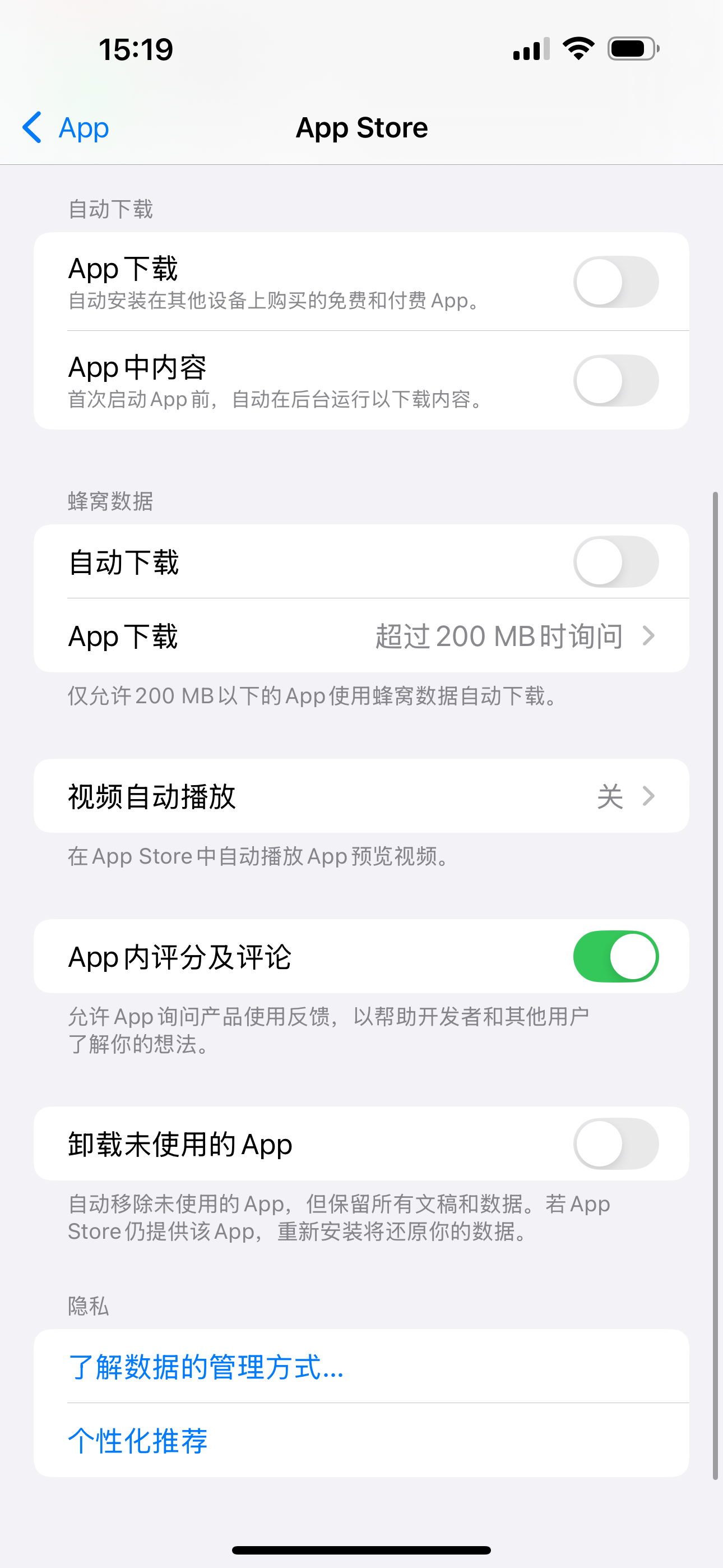Disable App 内评分及评论
Viewport: 723px width, 1568px height.
(615, 956)
